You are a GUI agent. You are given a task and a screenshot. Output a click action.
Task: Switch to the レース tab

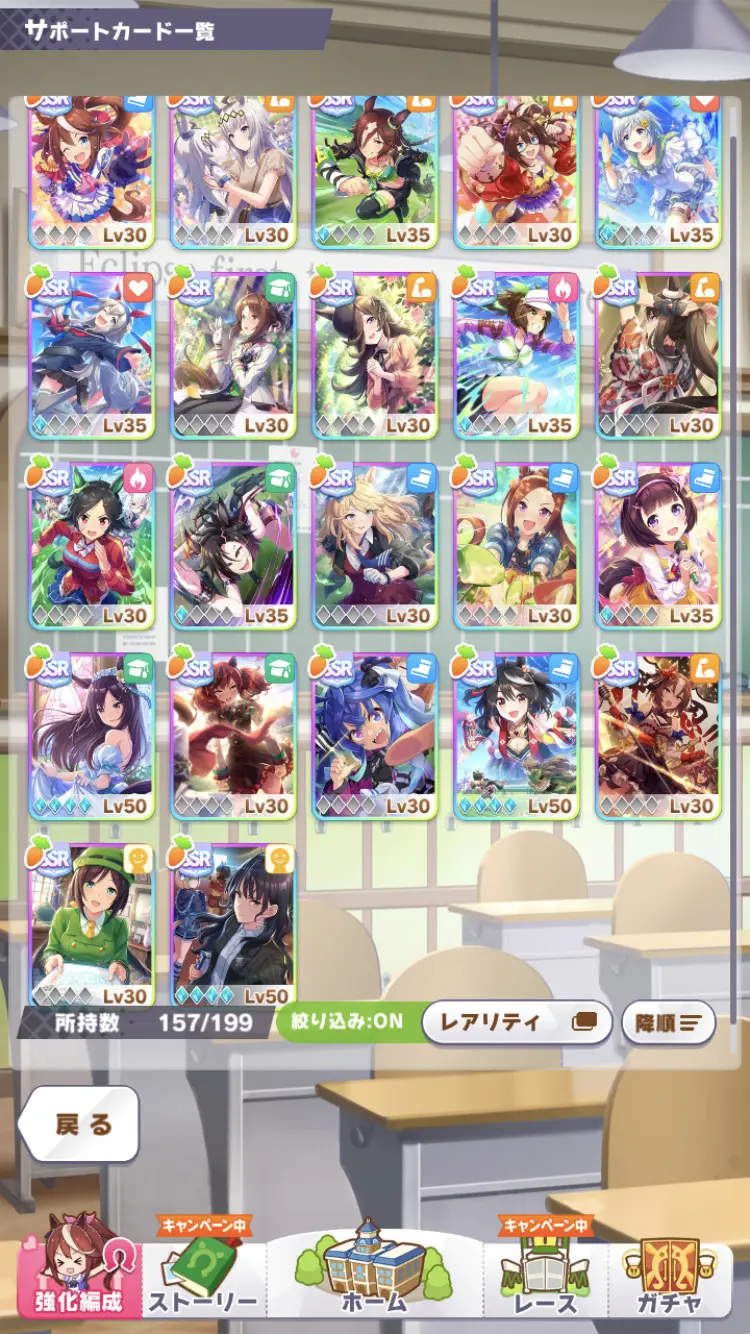pos(546,1277)
